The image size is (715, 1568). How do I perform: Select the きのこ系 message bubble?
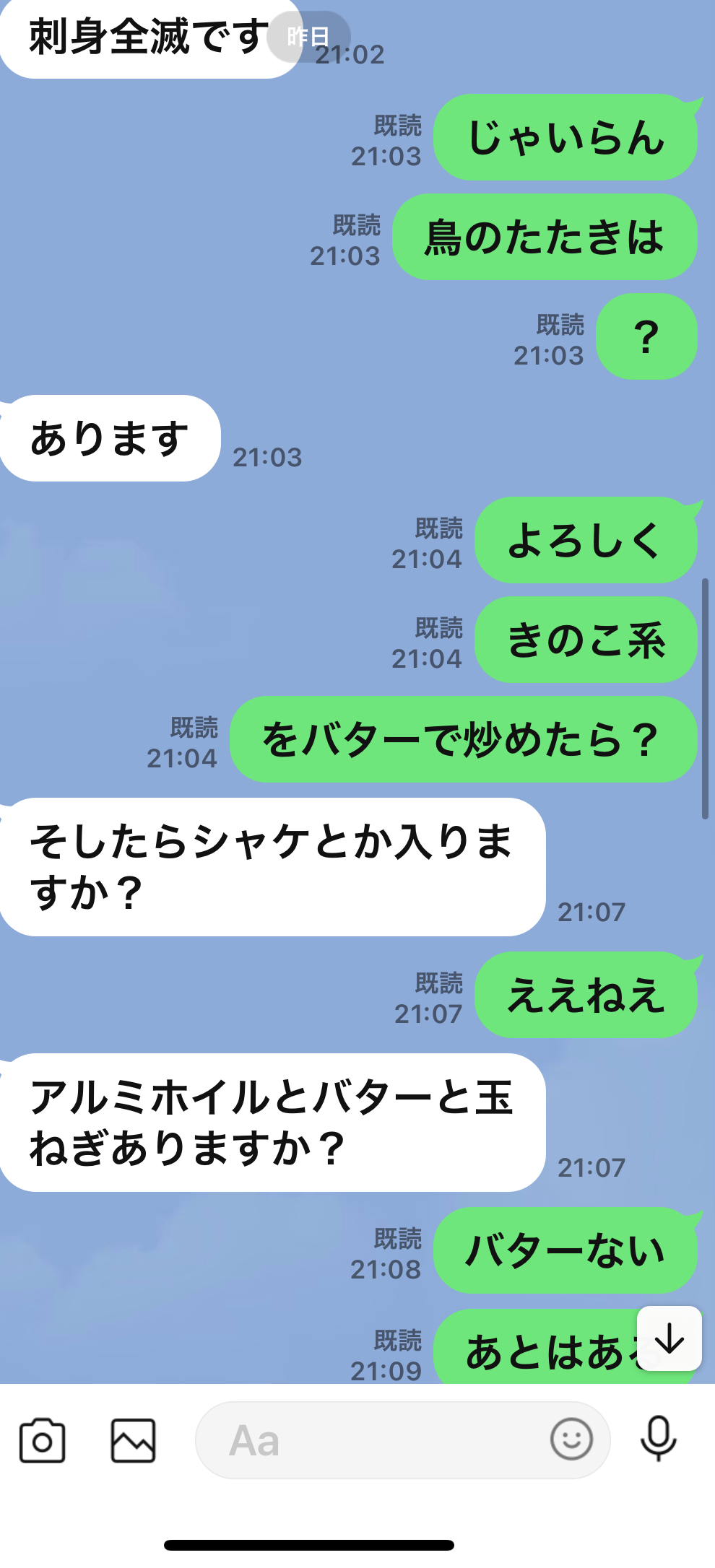pos(586,641)
